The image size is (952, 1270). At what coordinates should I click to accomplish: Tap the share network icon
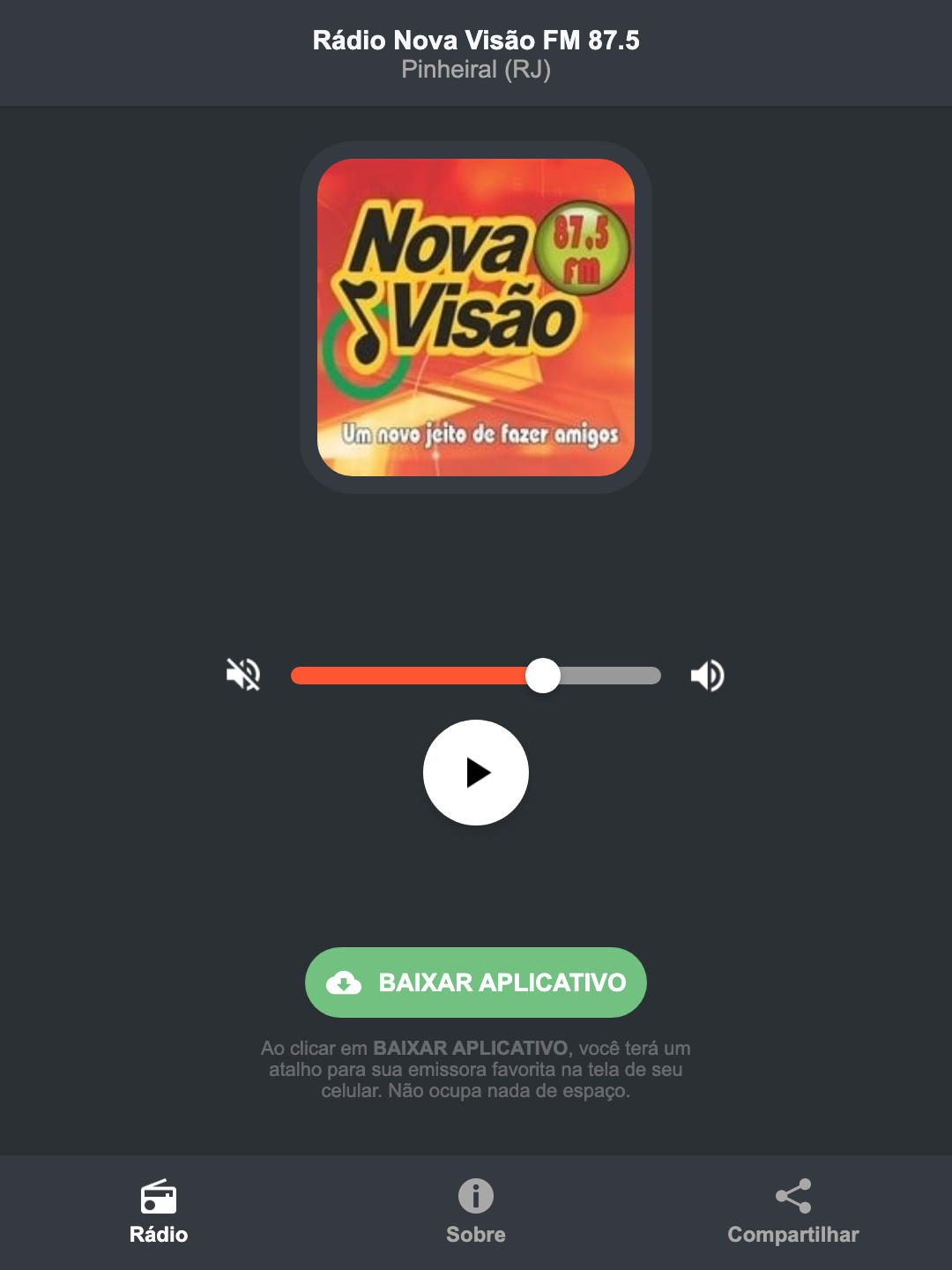pyautogui.click(x=792, y=1196)
